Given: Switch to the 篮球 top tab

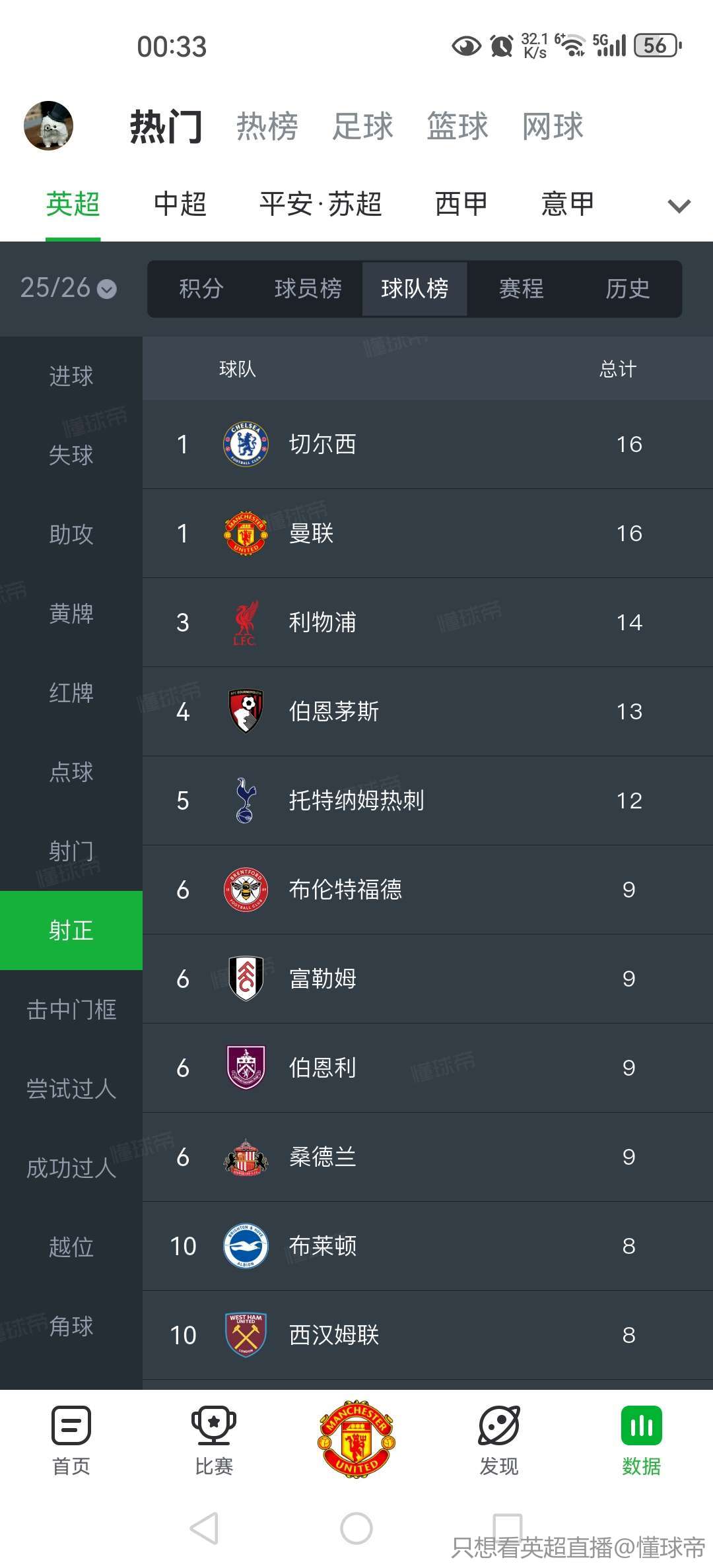Looking at the screenshot, I should point(458,126).
